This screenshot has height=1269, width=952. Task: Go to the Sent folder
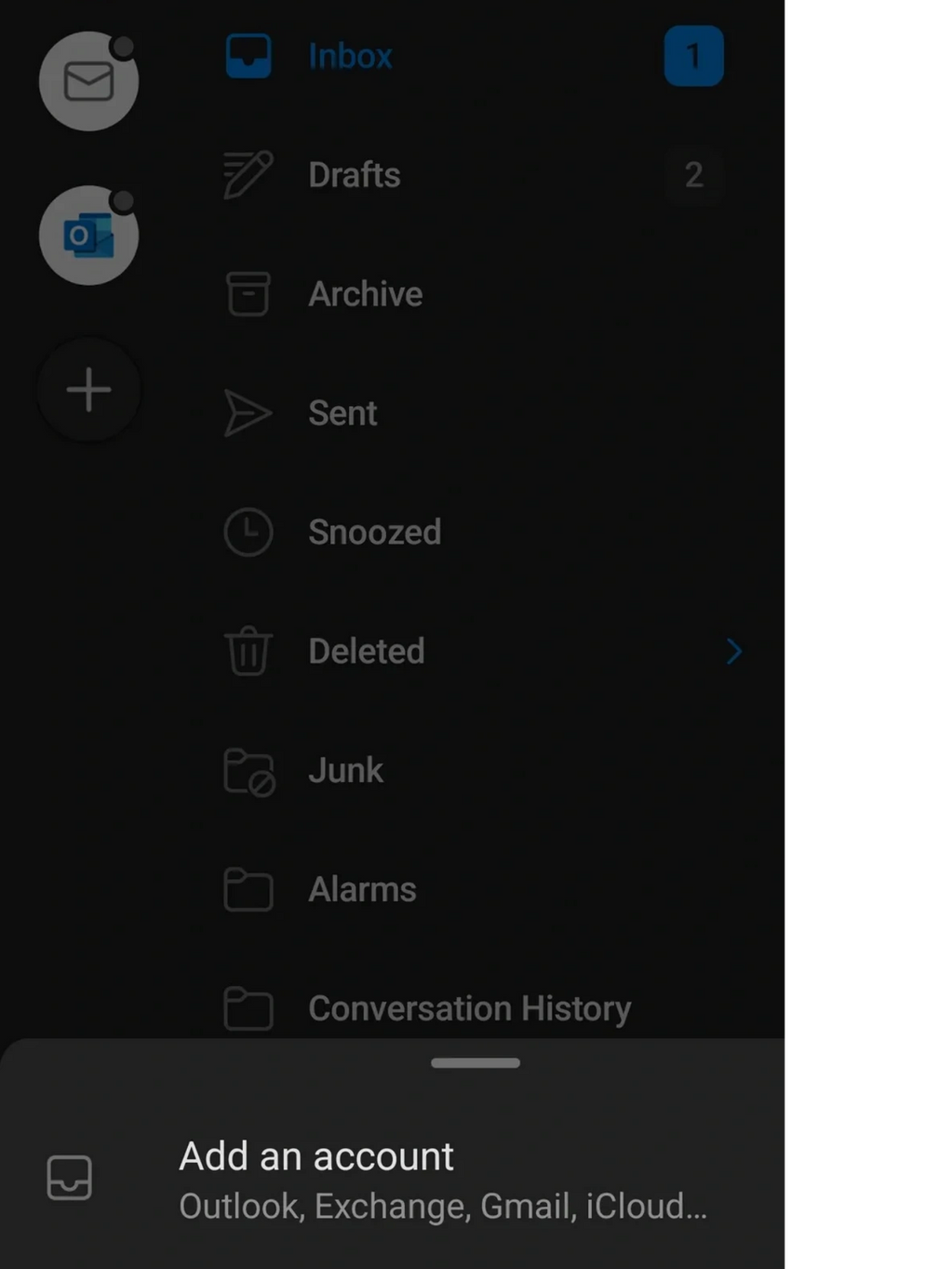342,413
